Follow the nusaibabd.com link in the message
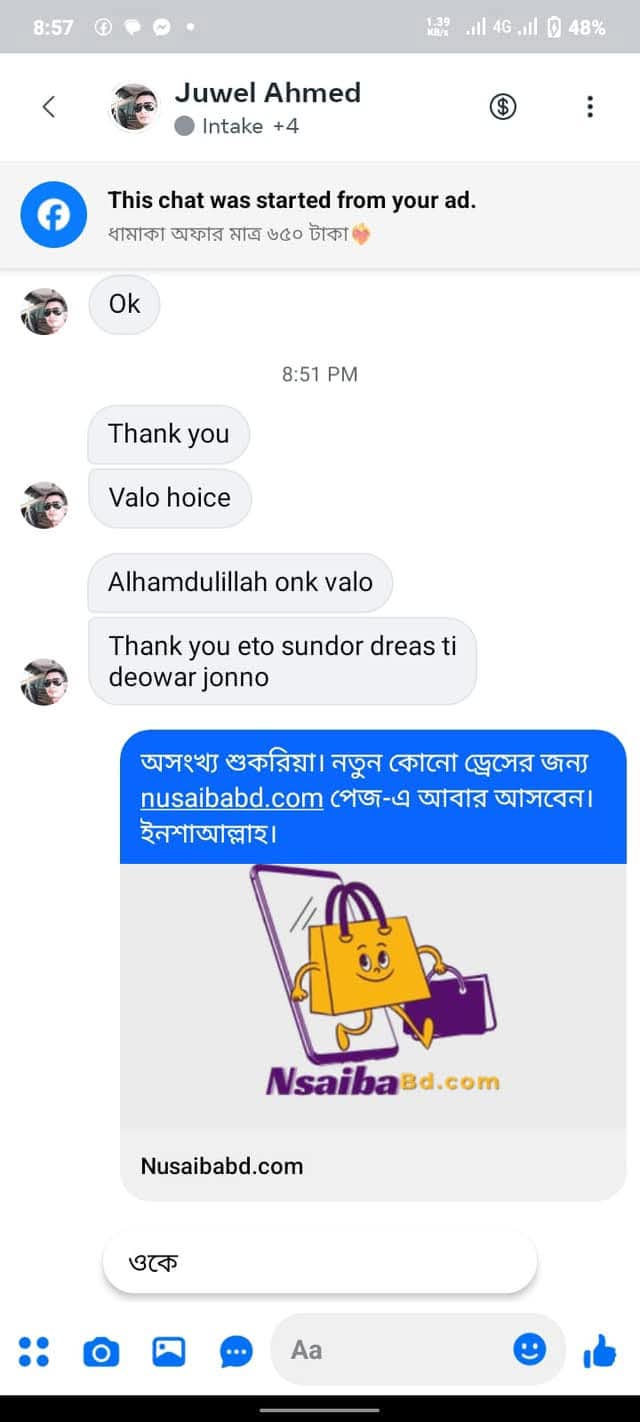Image resolution: width=640 pixels, height=1422 pixels. pos(232,798)
